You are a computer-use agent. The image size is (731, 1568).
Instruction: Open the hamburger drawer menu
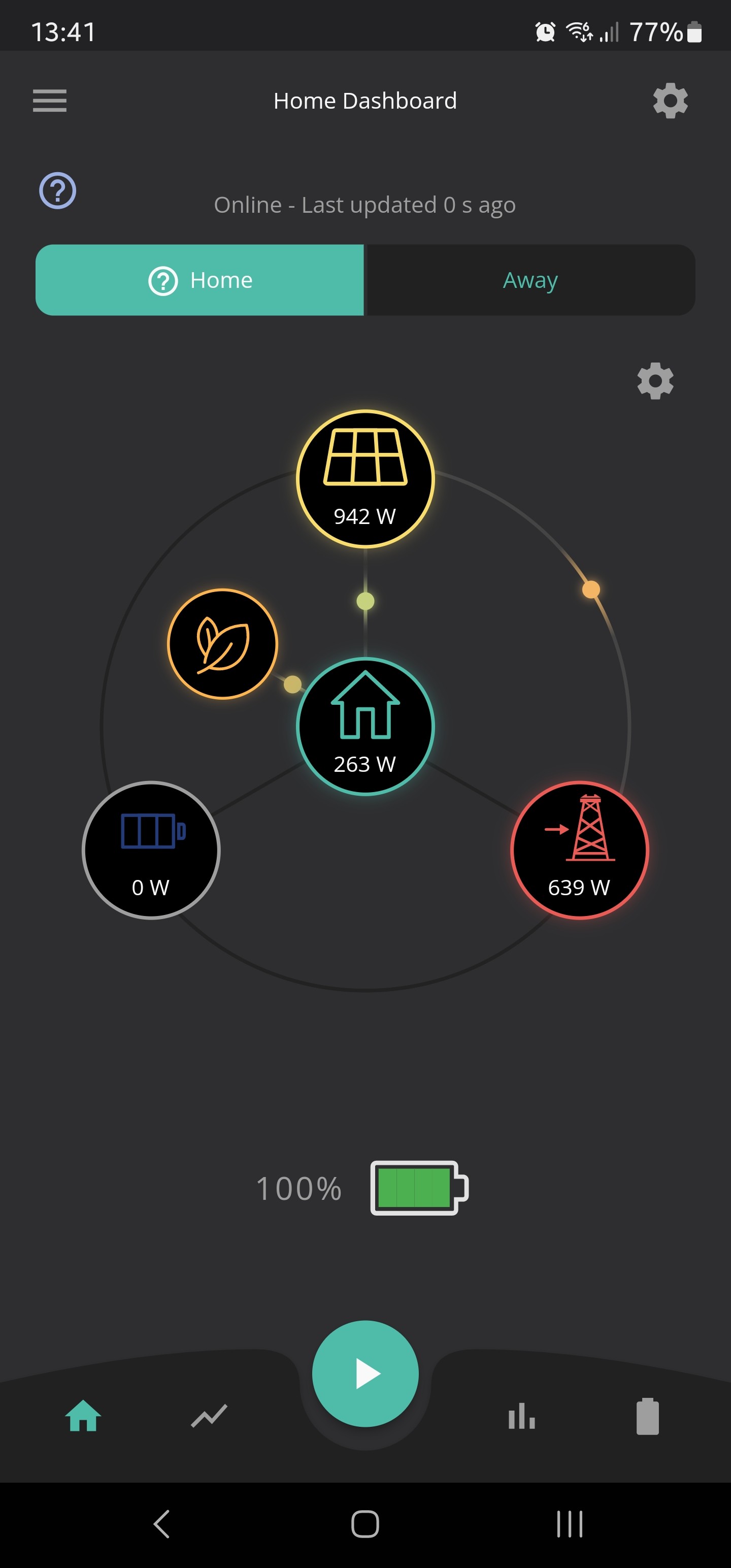click(49, 101)
